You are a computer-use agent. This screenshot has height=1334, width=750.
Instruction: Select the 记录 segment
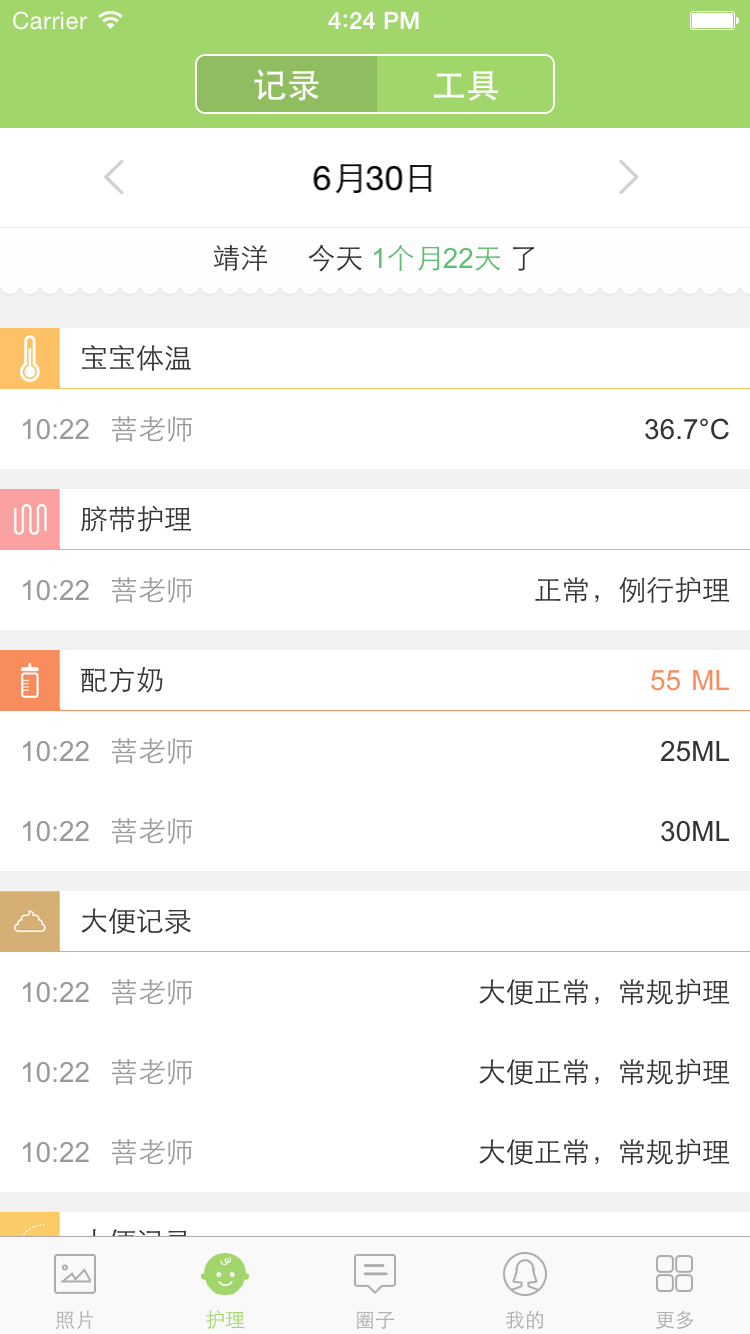tap(287, 85)
